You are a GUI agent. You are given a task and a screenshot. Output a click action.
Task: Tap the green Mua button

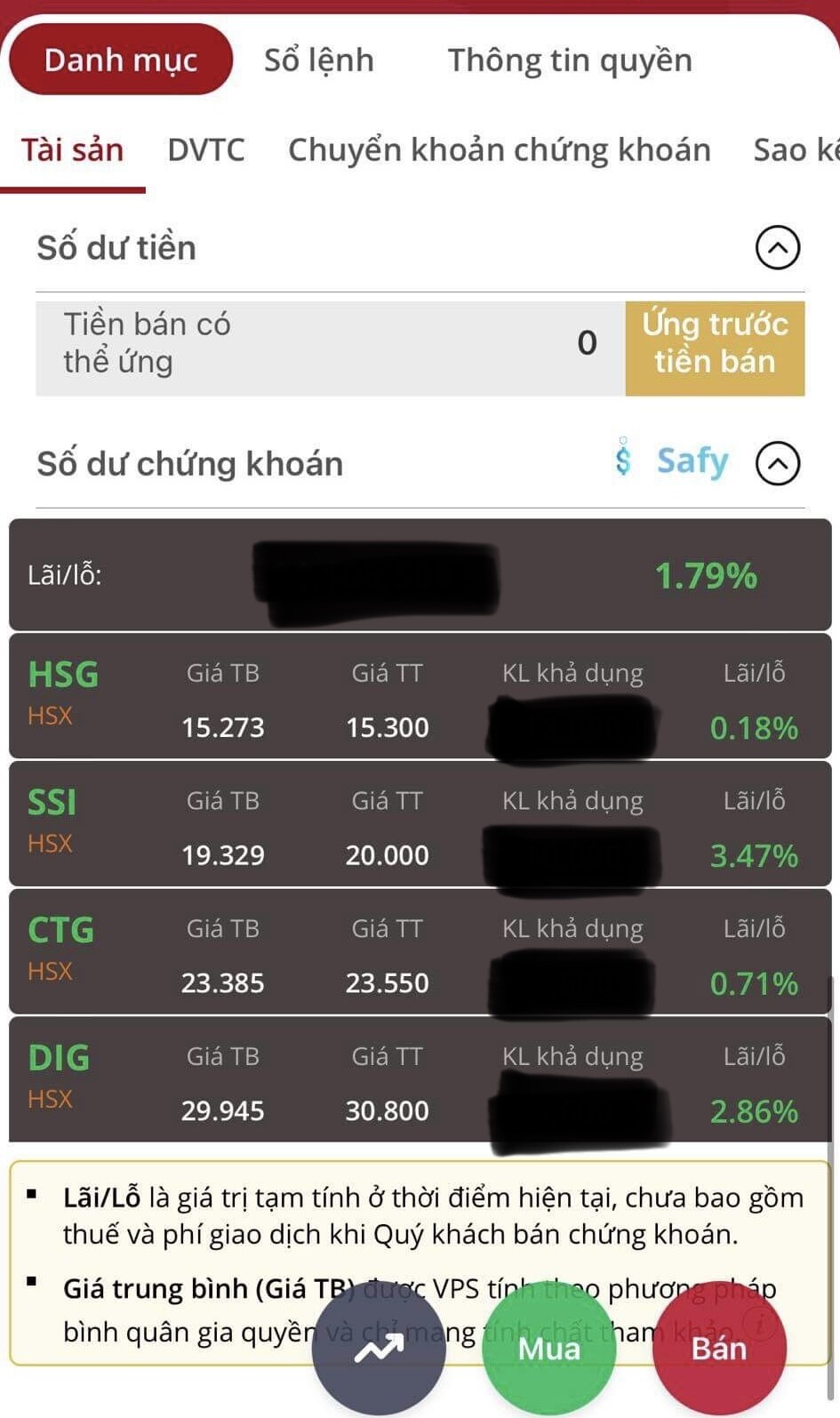pyautogui.click(x=548, y=1349)
